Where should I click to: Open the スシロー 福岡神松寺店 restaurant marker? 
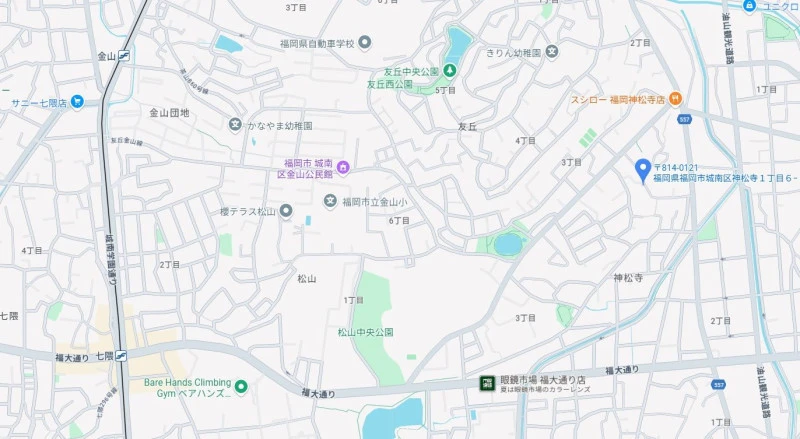click(x=676, y=98)
